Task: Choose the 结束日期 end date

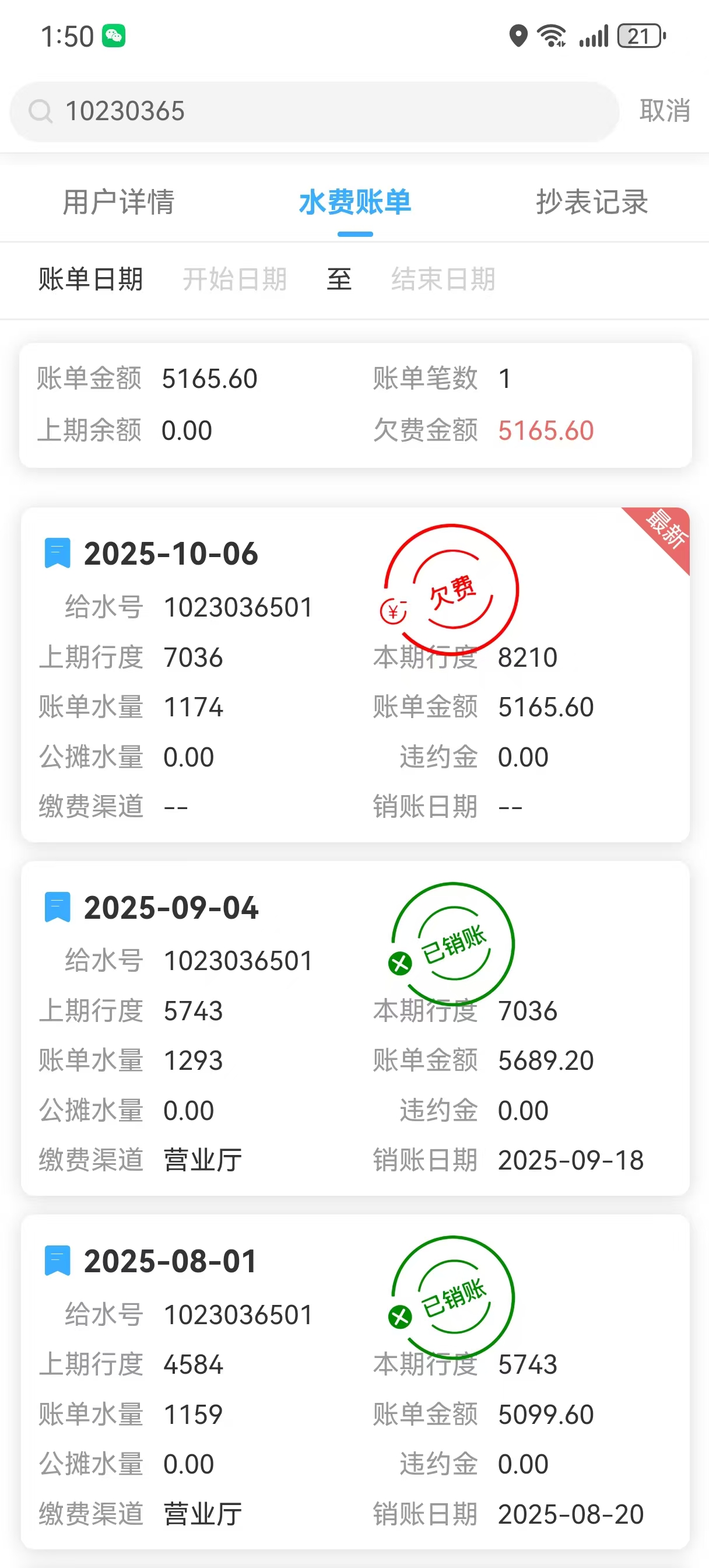Action: [x=443, y=280]
